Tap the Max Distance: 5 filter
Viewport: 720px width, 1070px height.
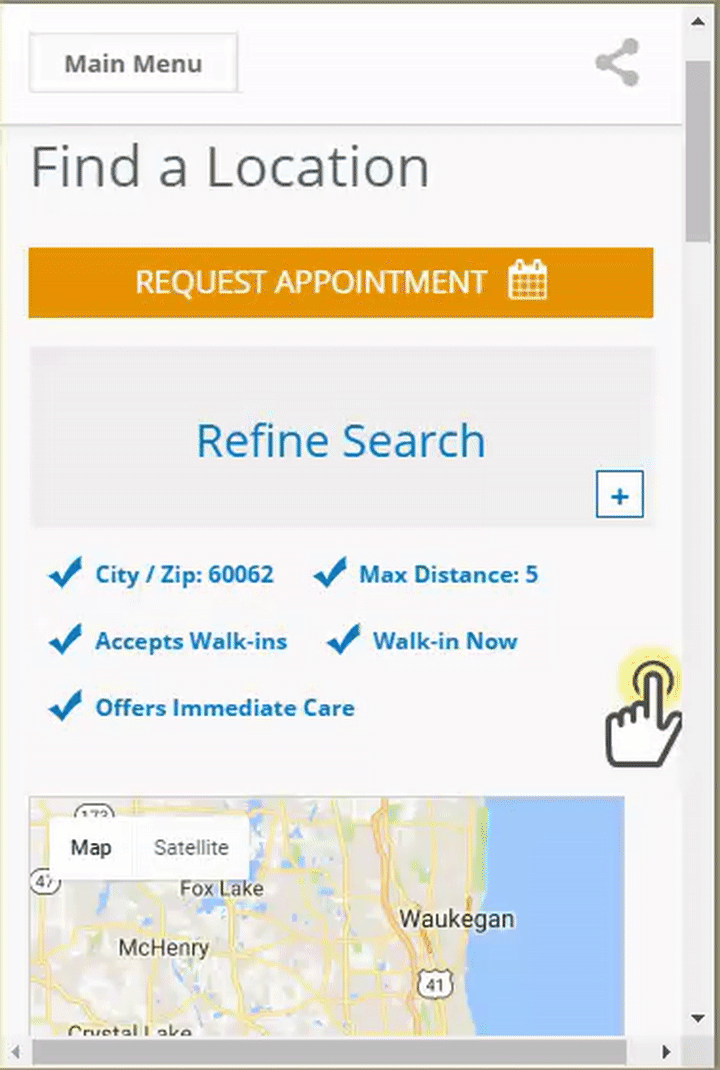coord(447,575)
